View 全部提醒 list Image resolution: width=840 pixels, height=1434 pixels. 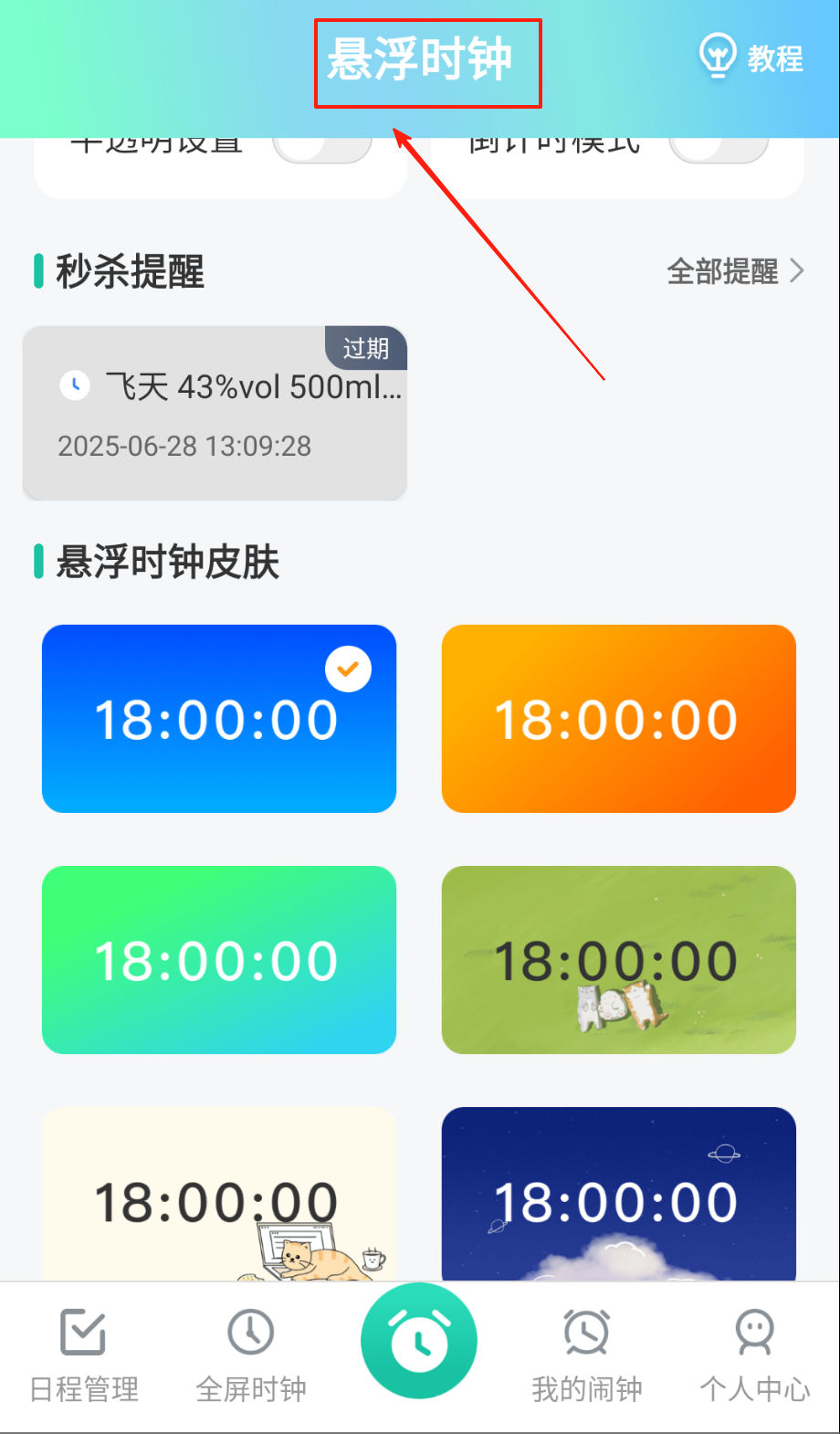[x=735, y=271]
